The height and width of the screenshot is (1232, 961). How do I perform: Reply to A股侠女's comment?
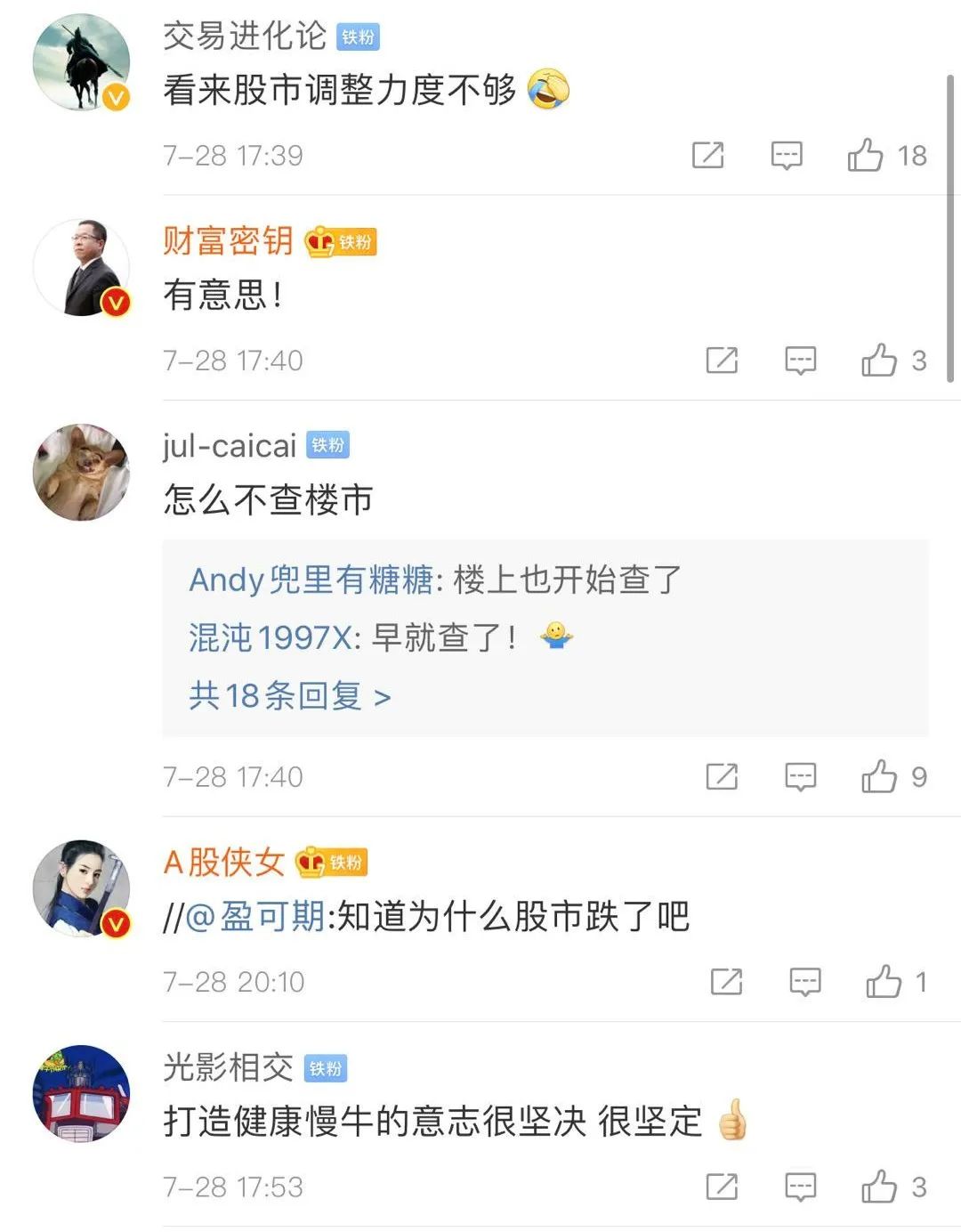point(805,982)
